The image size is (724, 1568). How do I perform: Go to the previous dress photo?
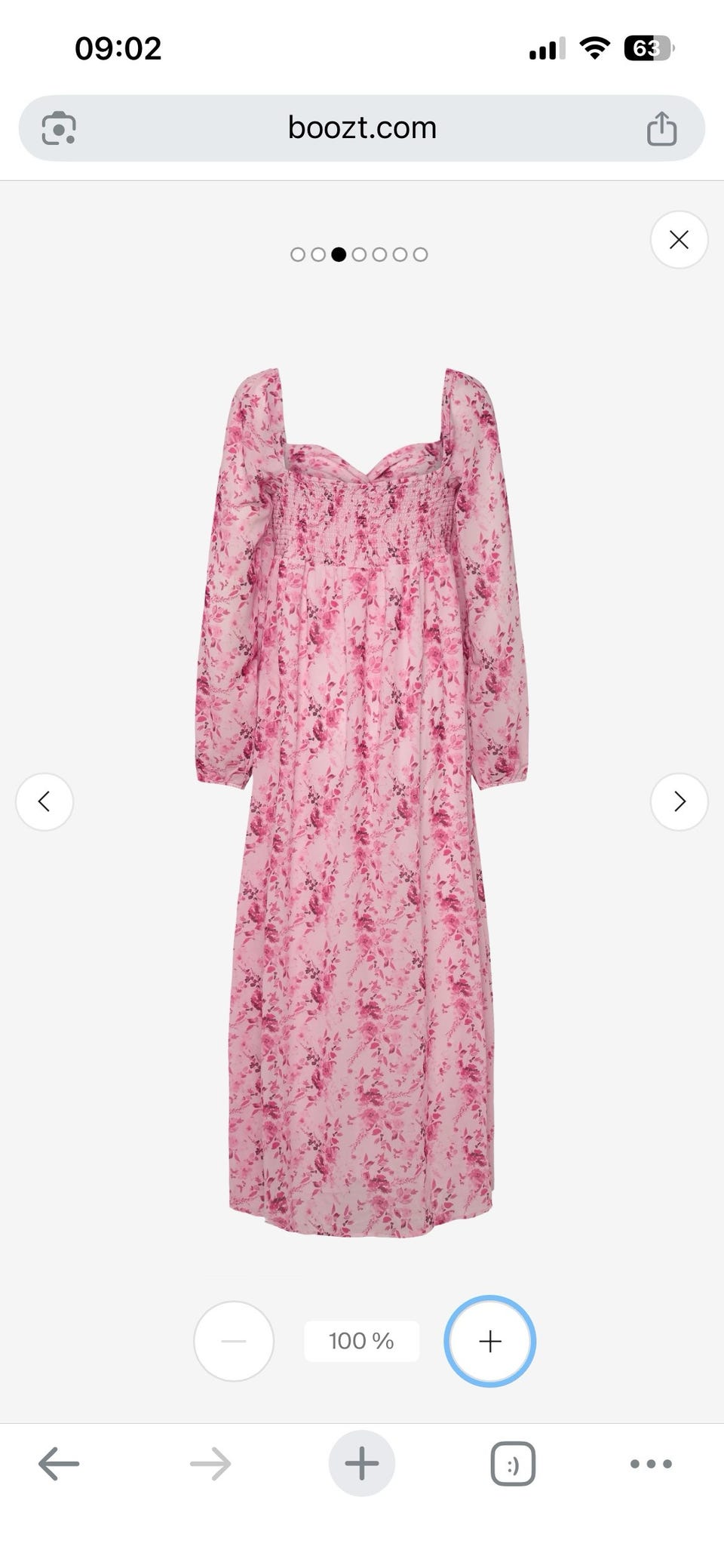(44, 801)
